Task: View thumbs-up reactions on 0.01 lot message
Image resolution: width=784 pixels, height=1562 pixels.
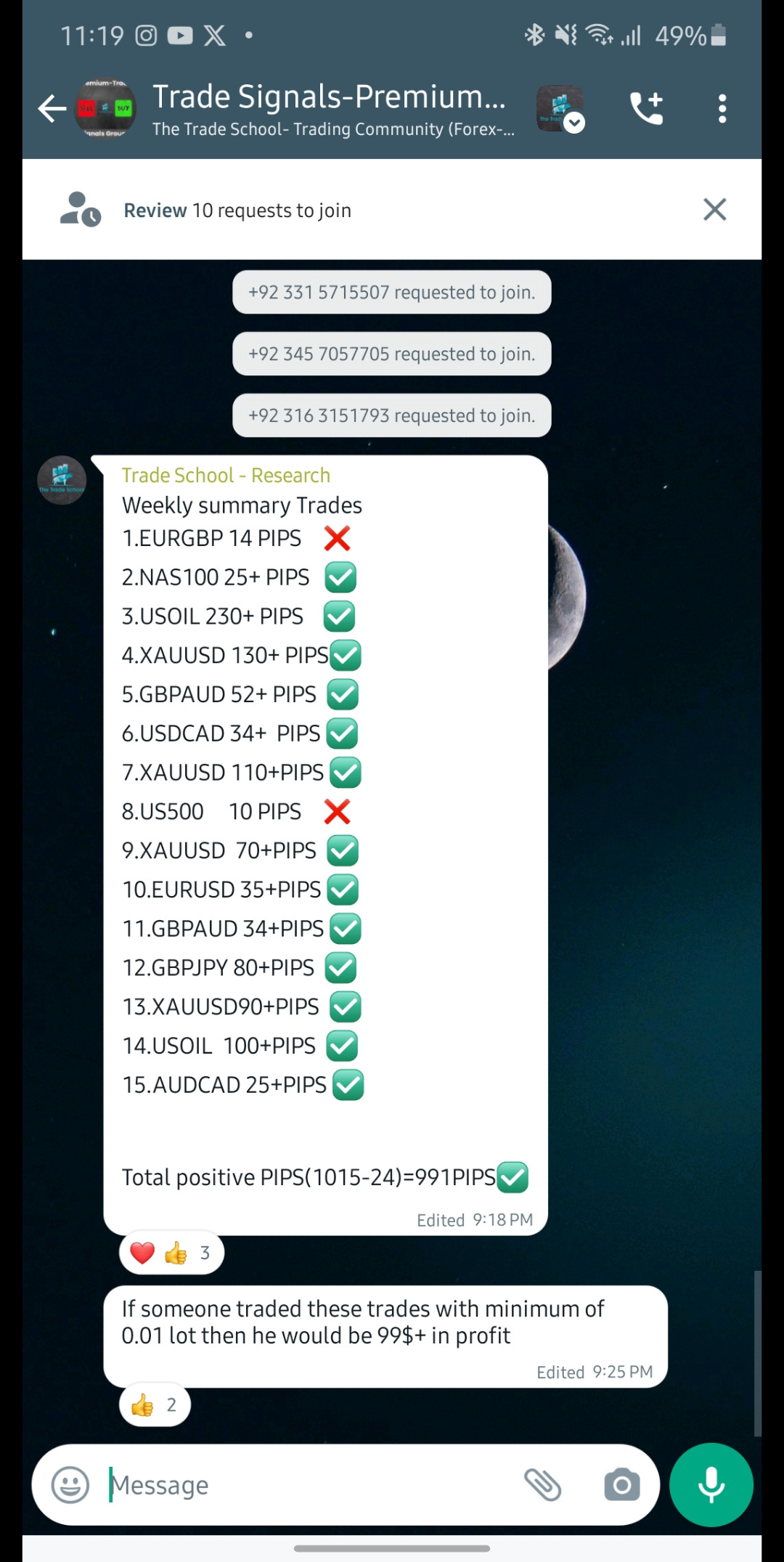Action: [155, 1405]
